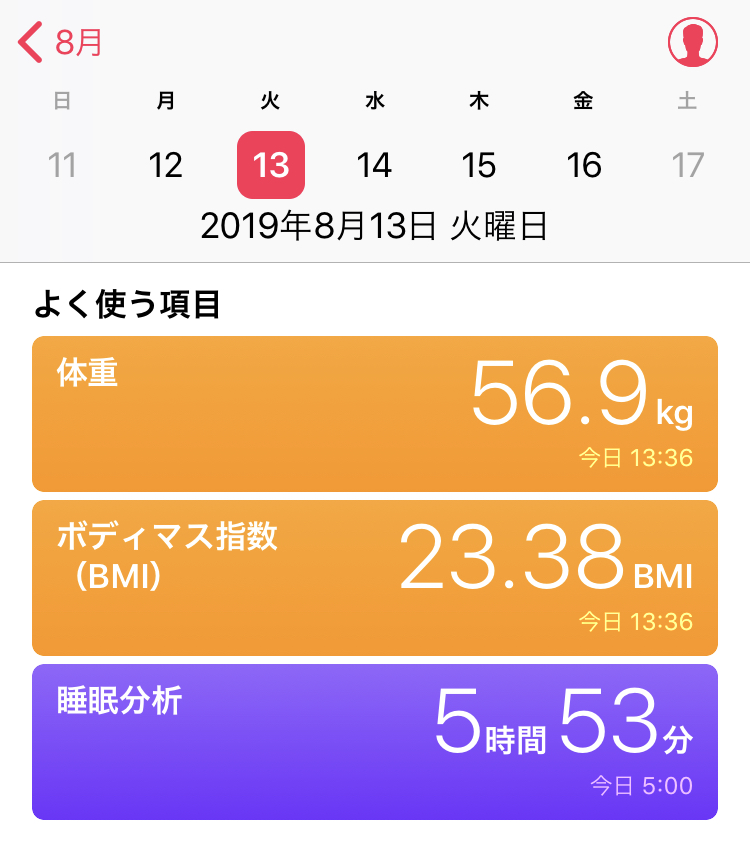Tap the highlighted day 13
Viewport: 750px width, 842px height.
point(271,165)
